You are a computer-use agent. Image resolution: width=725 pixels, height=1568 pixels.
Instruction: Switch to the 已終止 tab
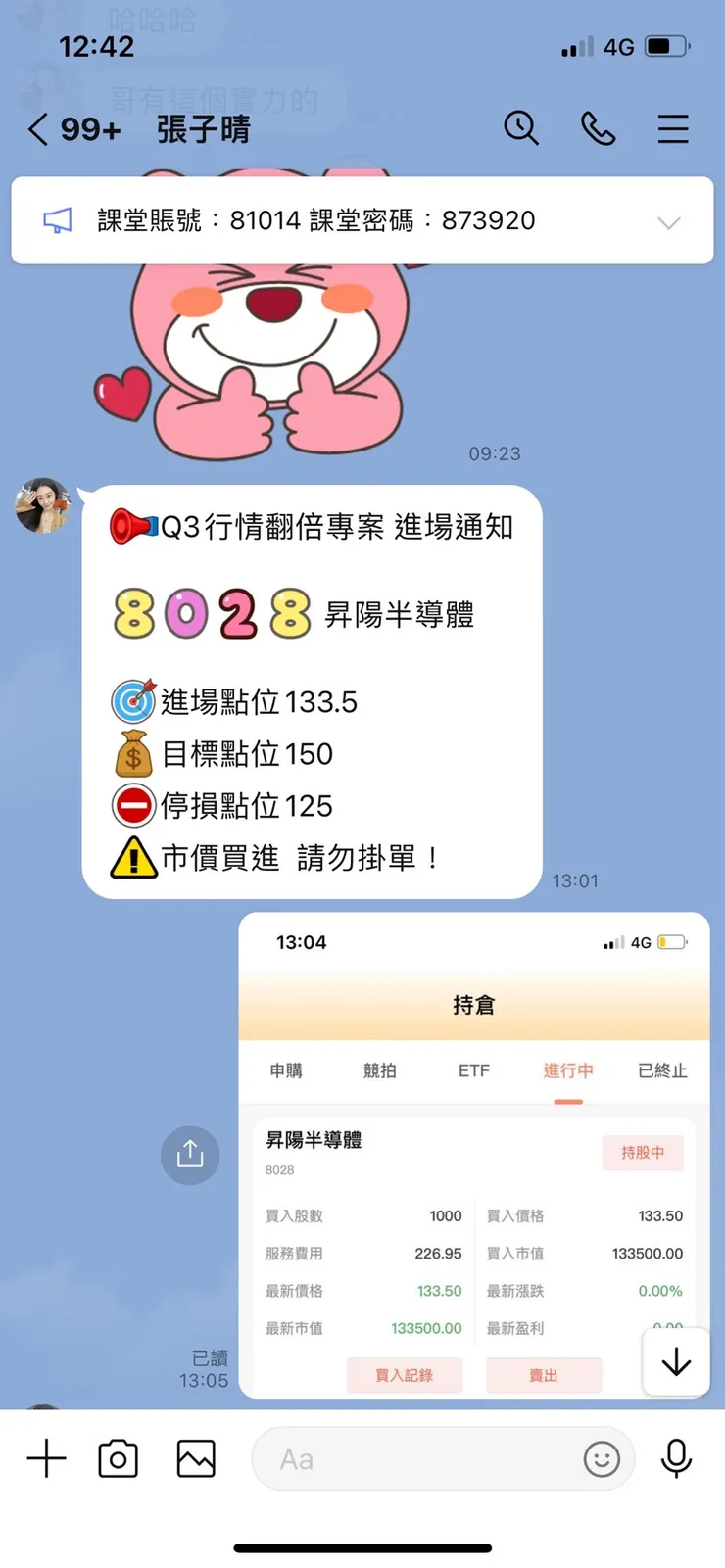click(662, 1070)
